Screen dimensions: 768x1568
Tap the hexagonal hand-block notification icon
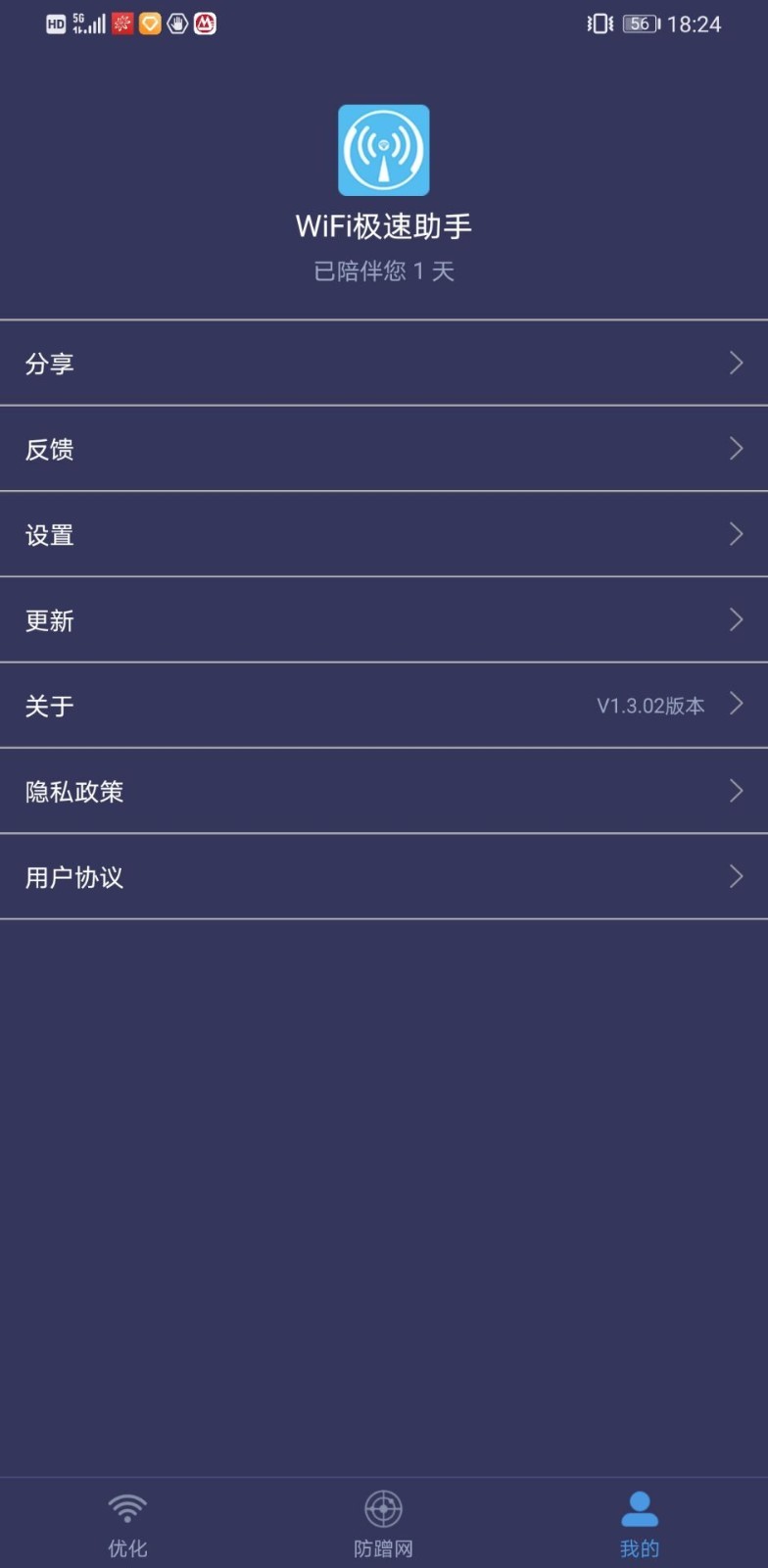tap(176, 24)
